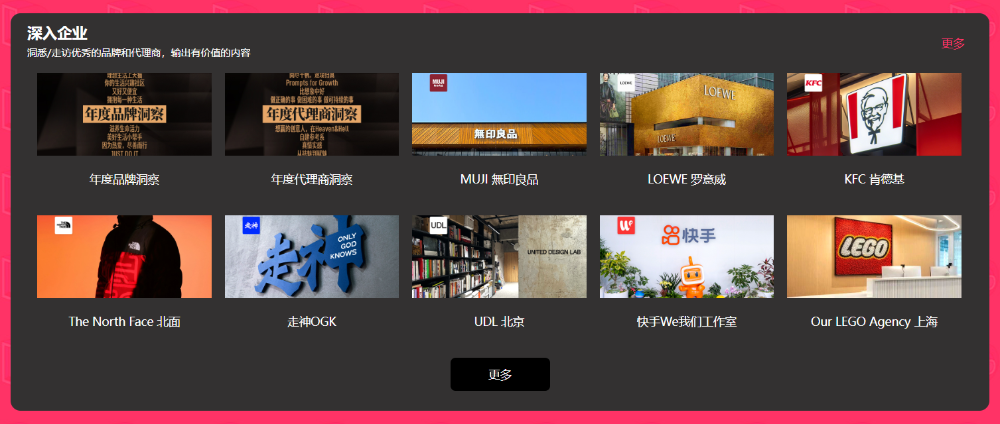Tap the black 更多 button below the grid

tap(500, 374)
